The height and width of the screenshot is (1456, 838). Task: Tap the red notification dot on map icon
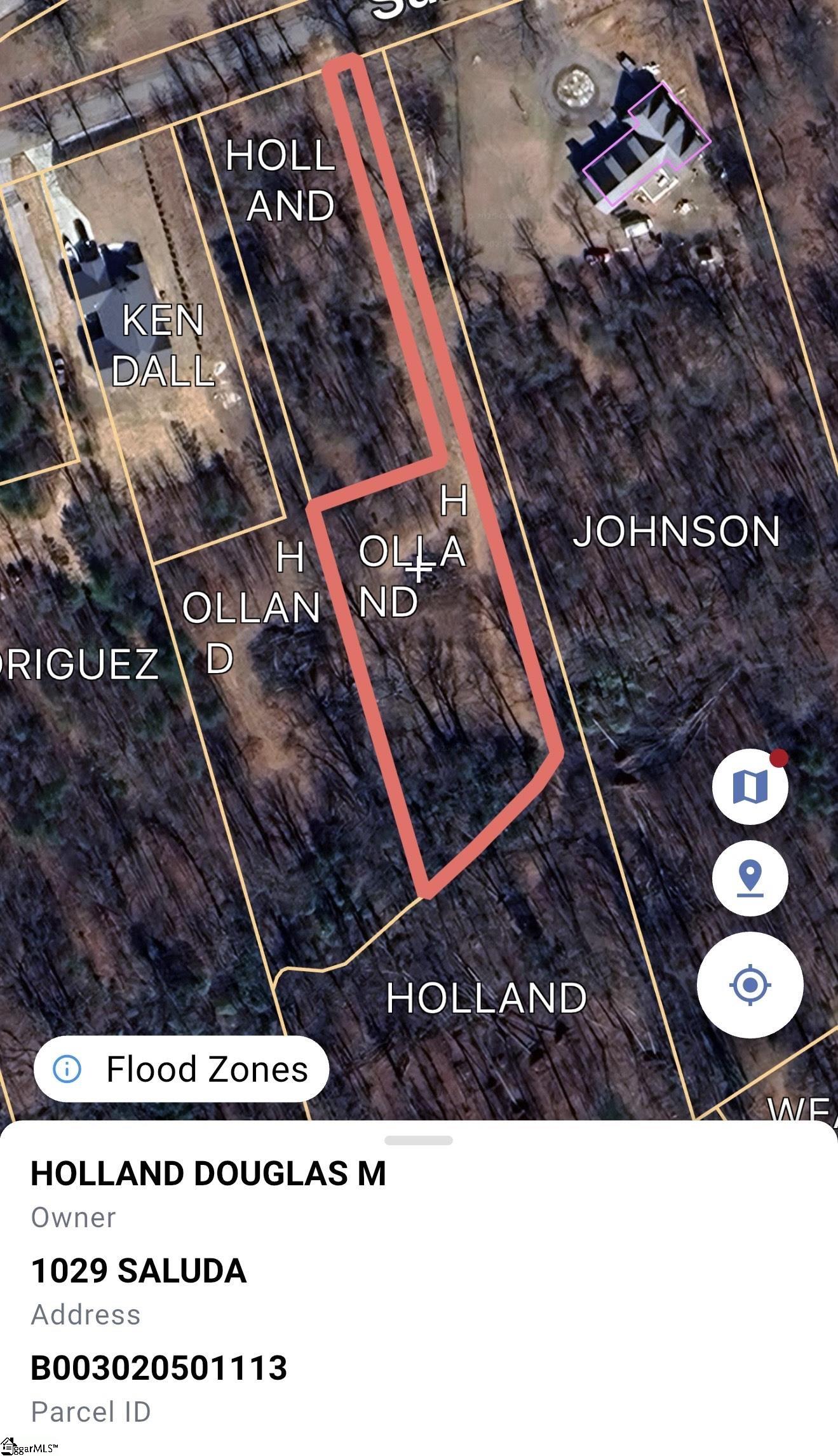pos(778,757)
